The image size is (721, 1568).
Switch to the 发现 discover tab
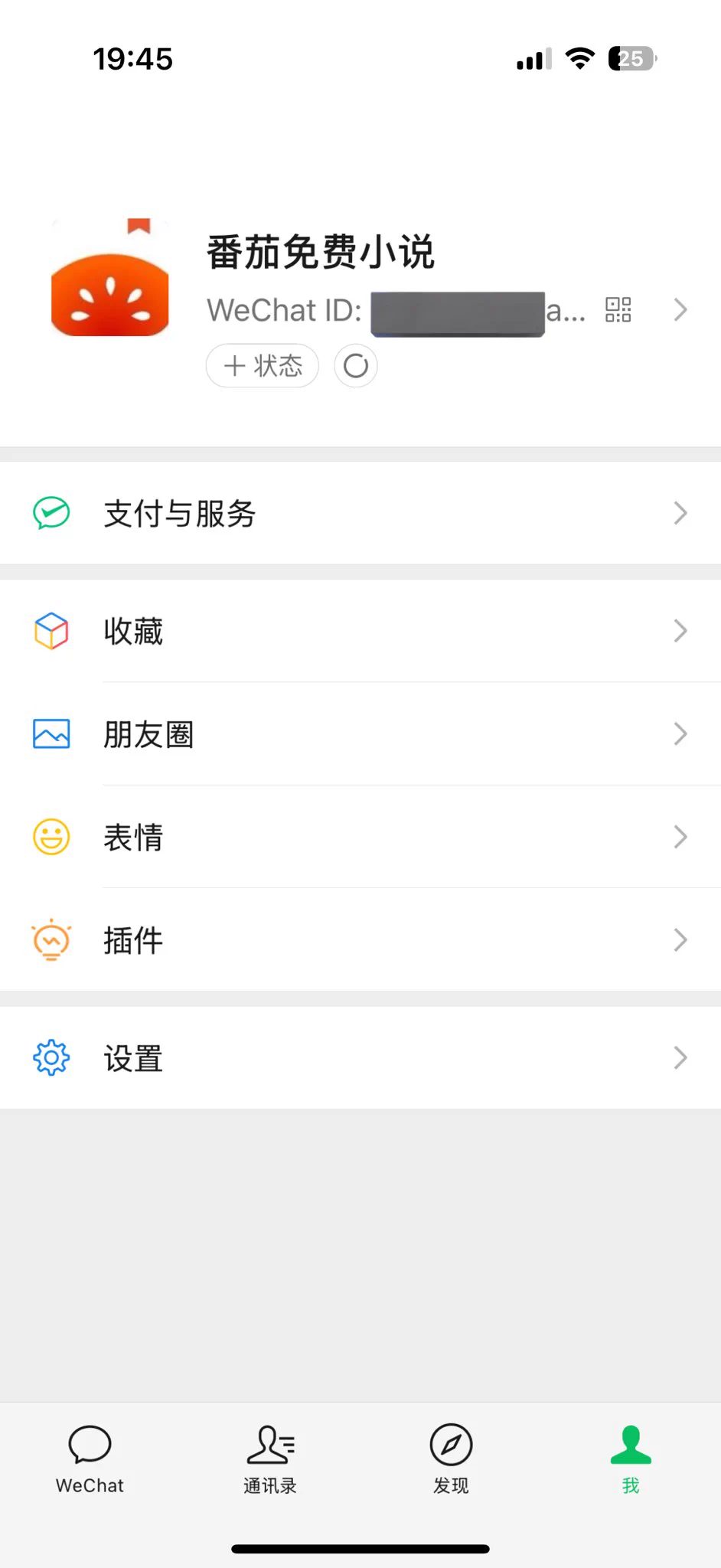pos(451,1459)
